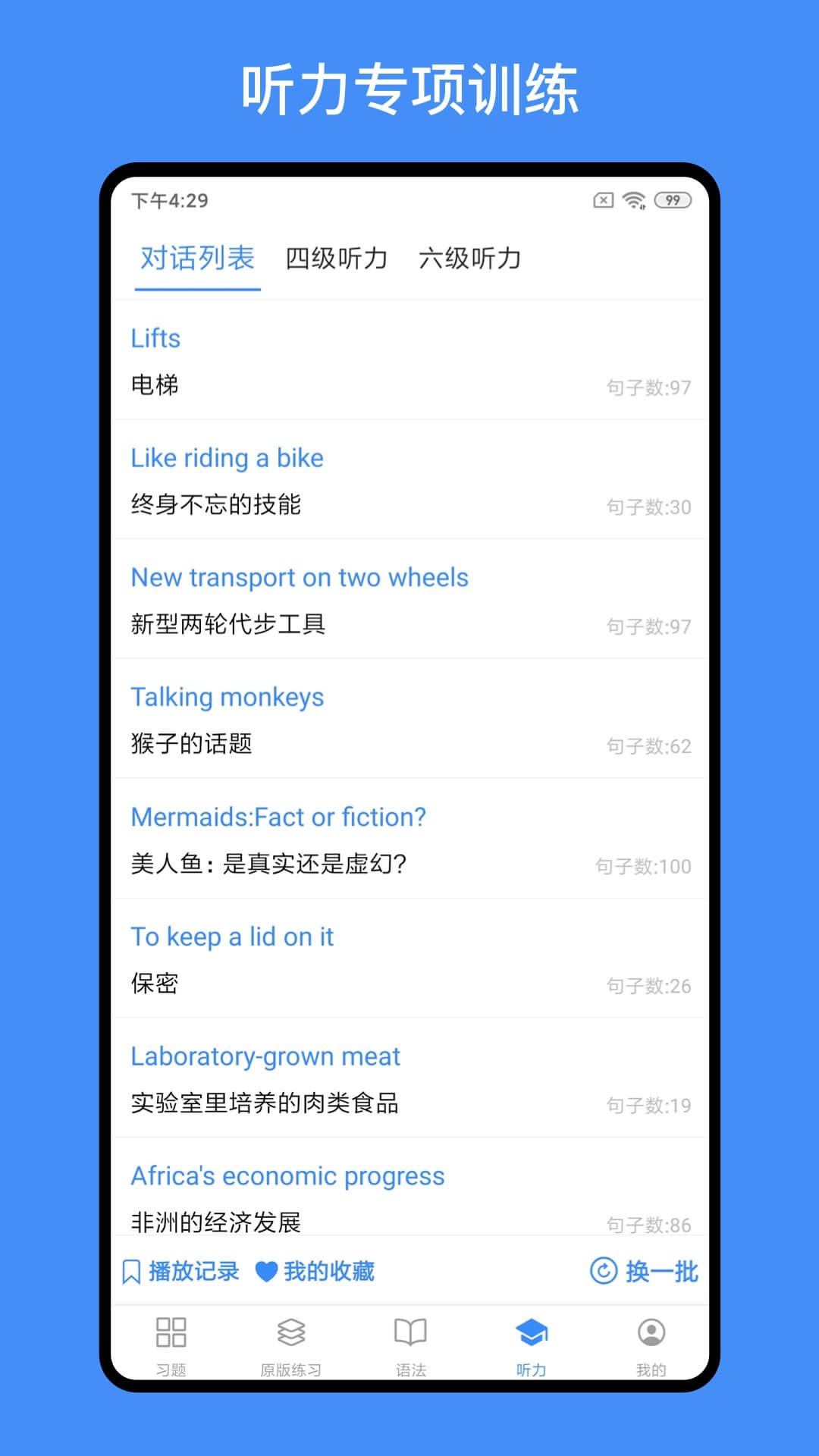Screen dimensions: 819x1456
Task: Refresh the list with 换一批
Action: point(646,1271)
